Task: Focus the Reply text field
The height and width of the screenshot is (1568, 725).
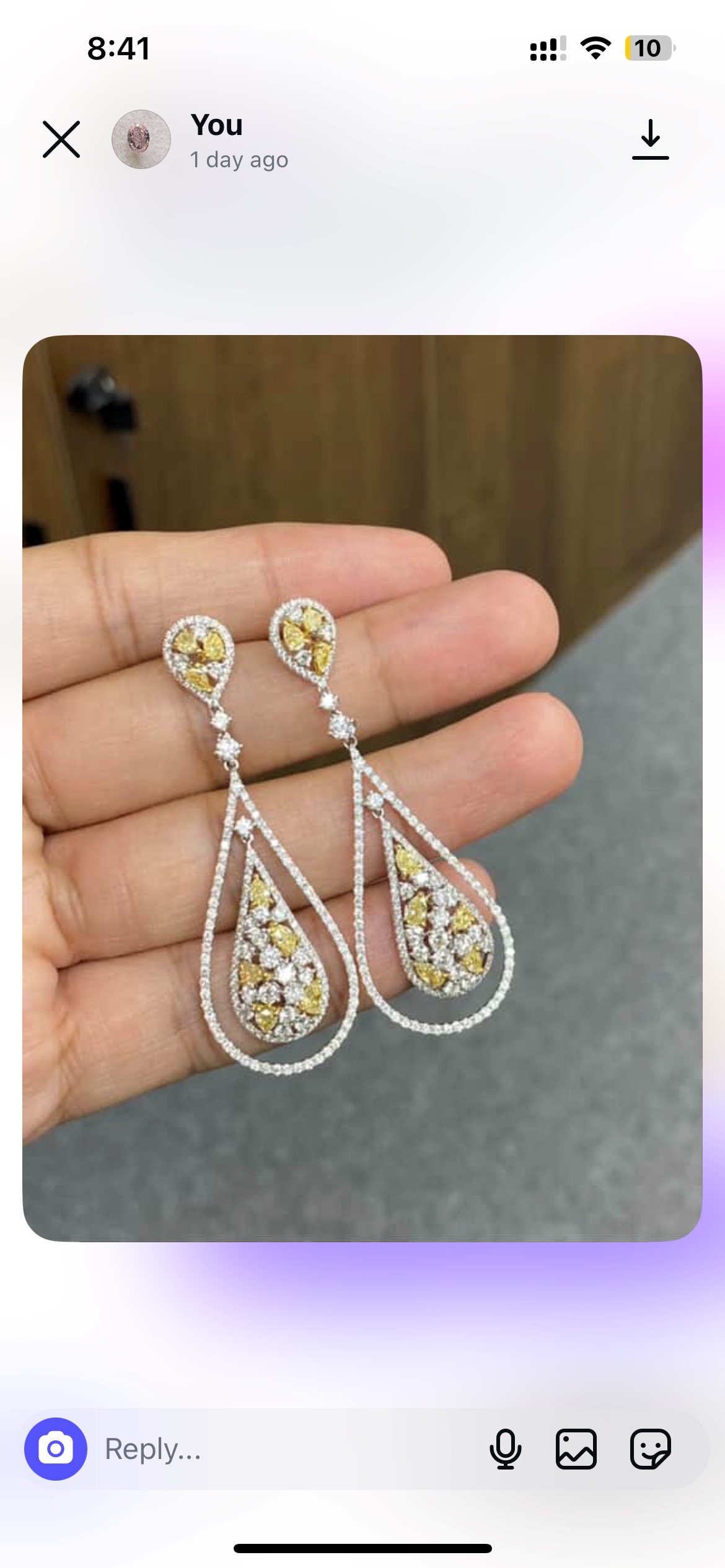Action: pos(285,1448)
